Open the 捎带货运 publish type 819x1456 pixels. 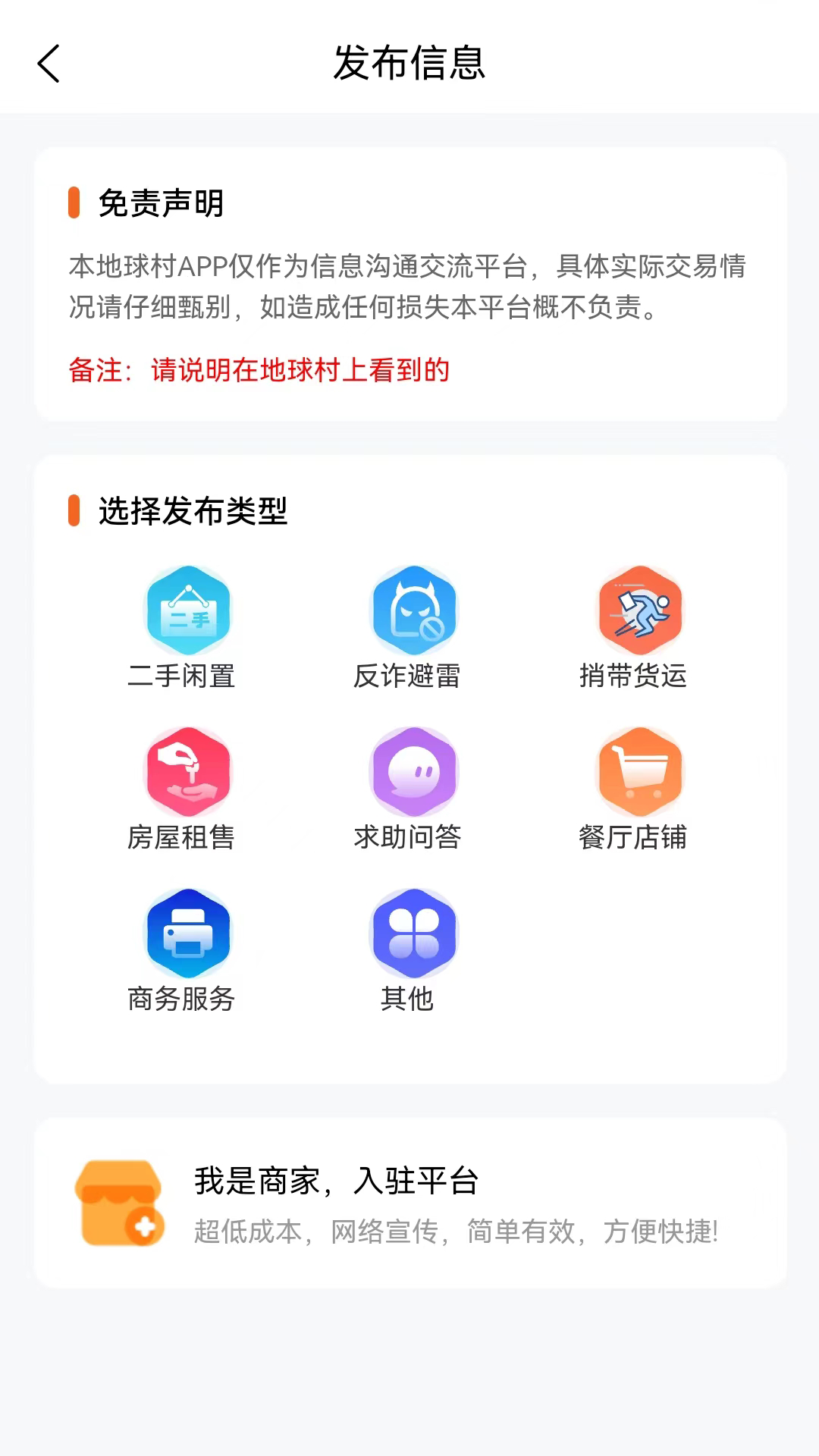click(x=633, y=627)
